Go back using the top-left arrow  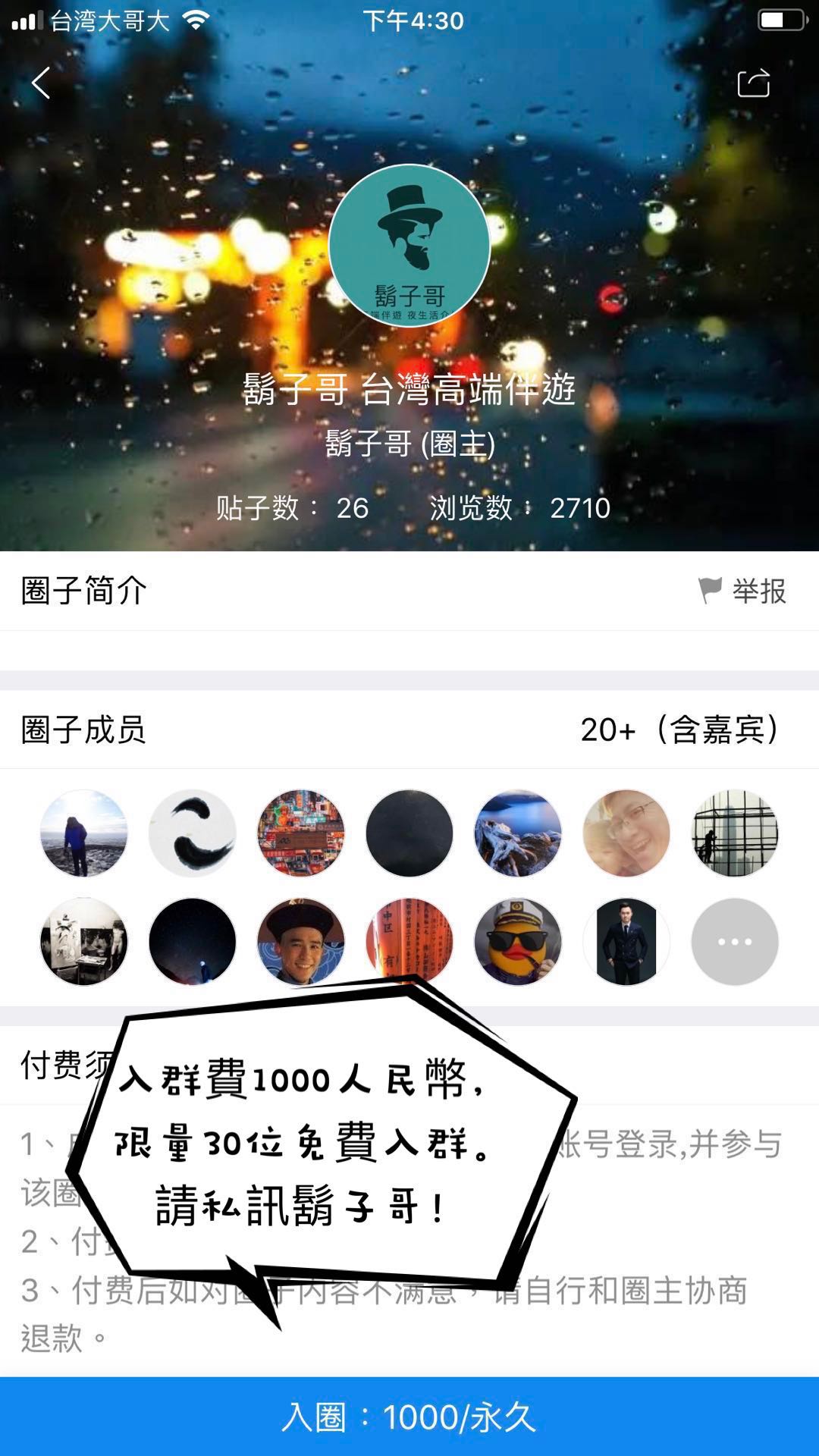pos(41,82)
